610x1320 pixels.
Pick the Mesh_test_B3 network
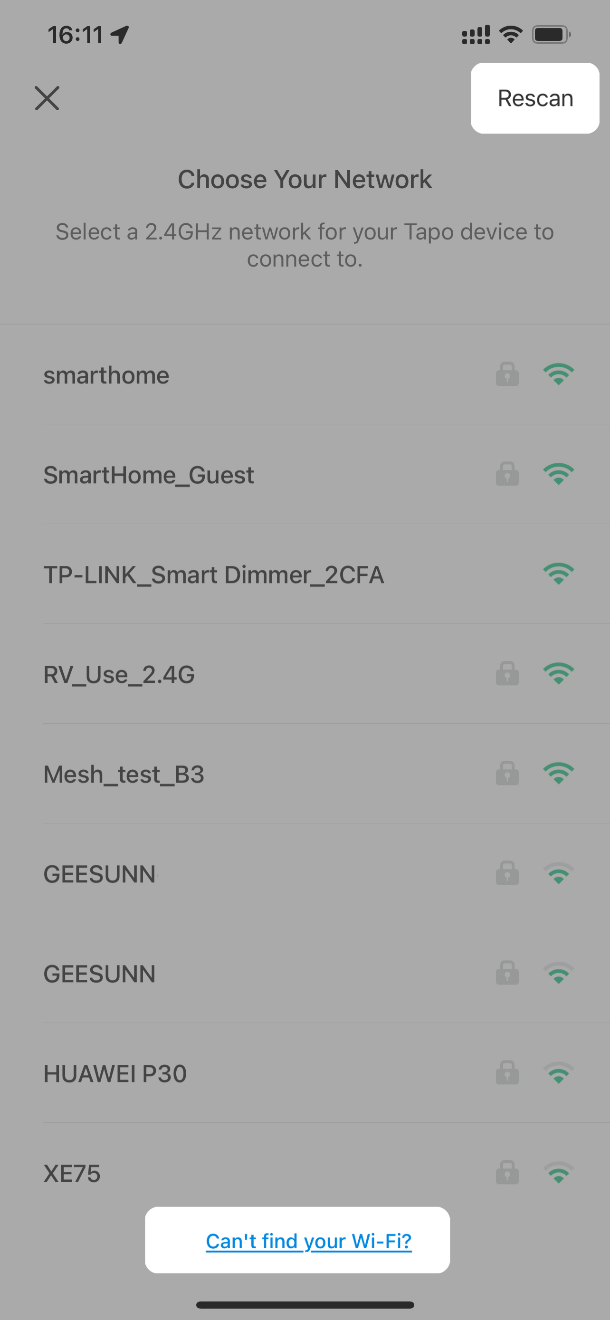[305, 774]
